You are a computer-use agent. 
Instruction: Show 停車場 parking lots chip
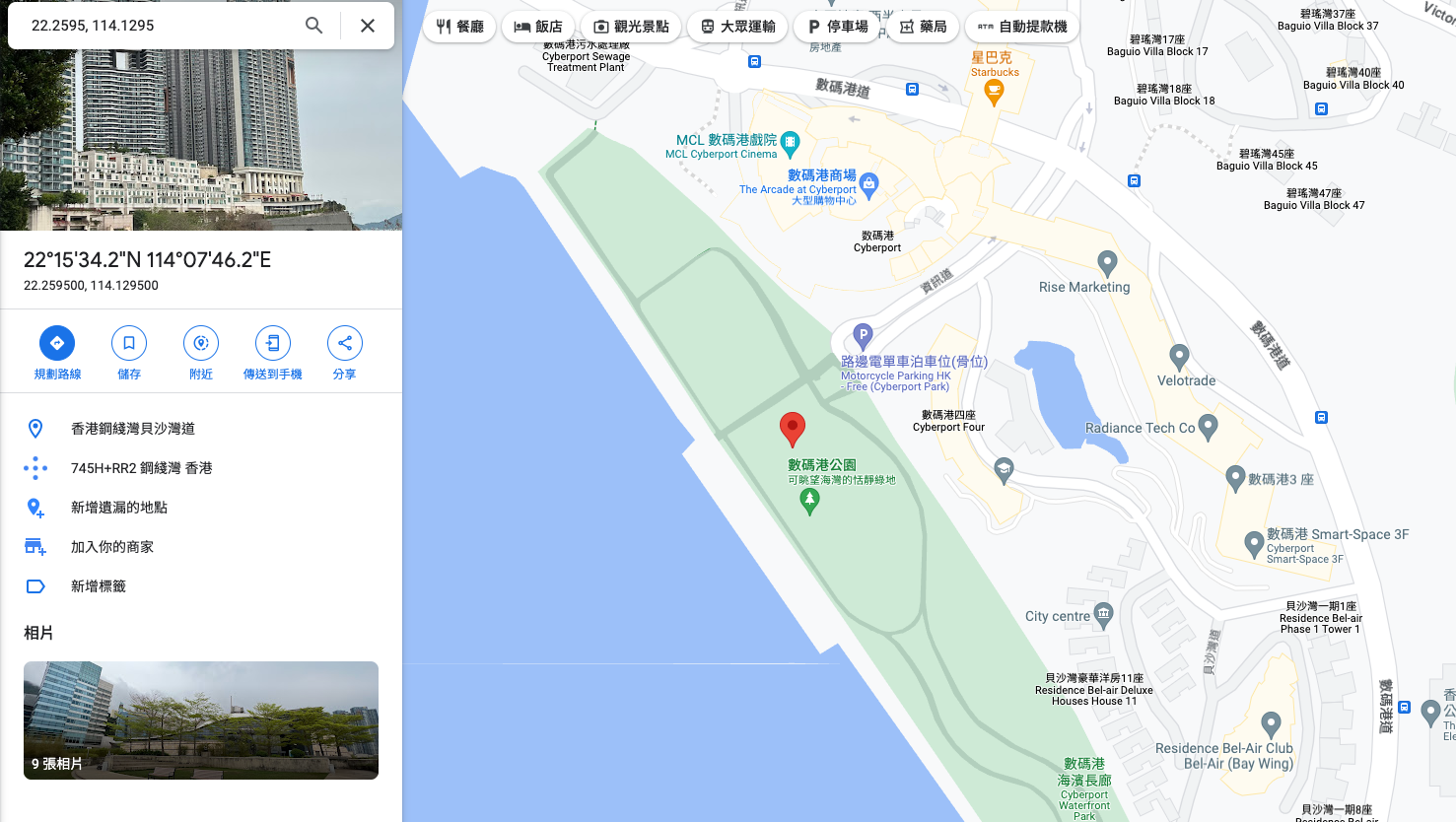(838, 27)
